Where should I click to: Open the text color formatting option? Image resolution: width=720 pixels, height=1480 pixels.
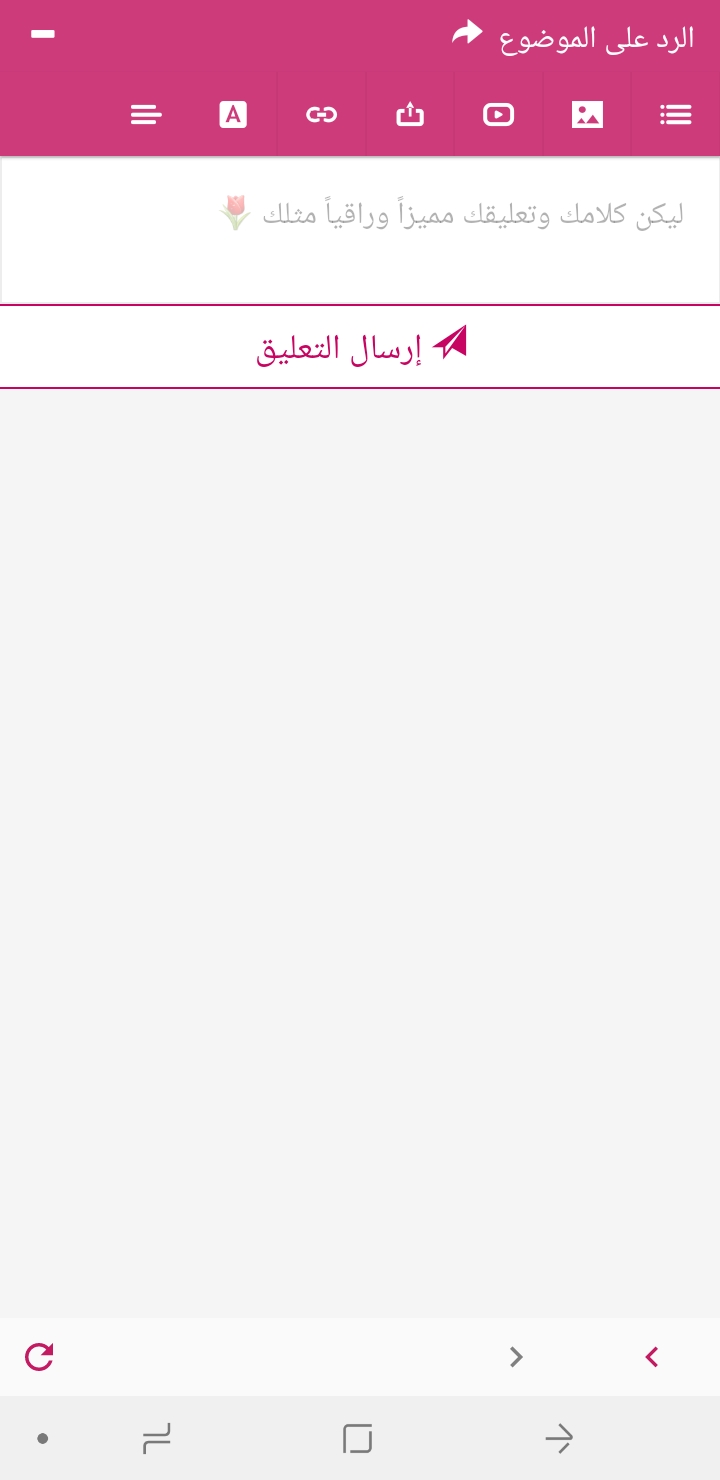click(x=233, y=115)
